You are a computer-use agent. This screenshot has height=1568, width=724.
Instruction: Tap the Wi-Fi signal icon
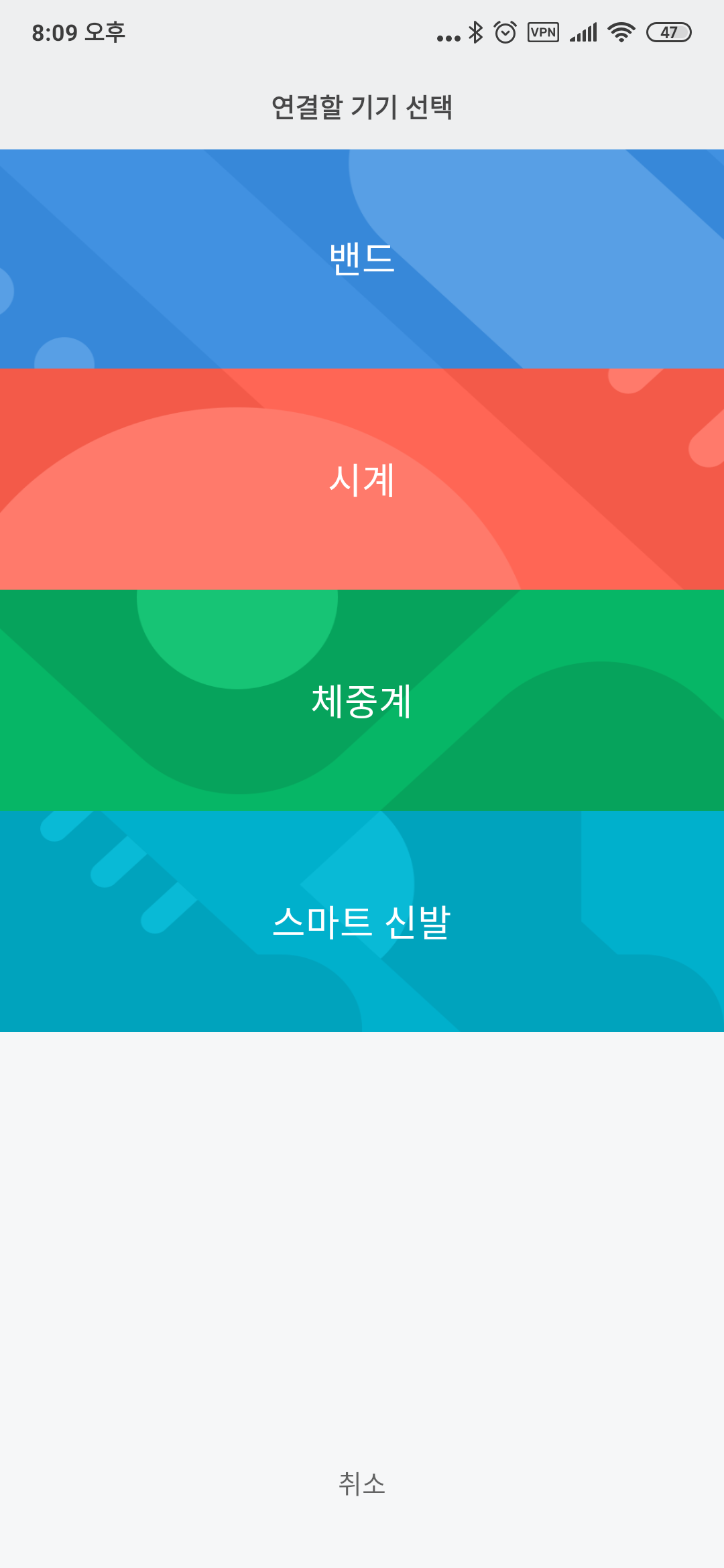(x=620, y=31)
